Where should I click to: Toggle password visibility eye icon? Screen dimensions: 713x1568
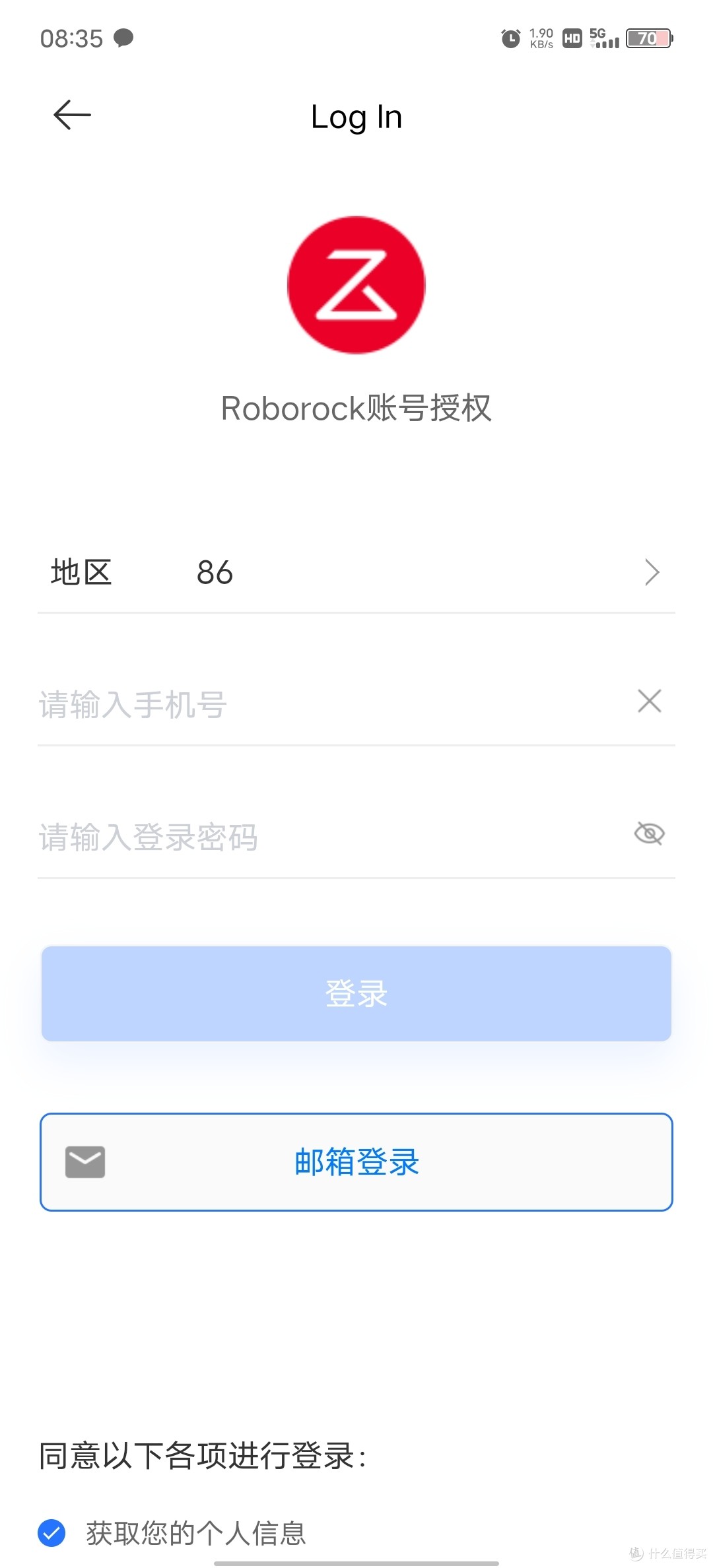pos(650,833)
